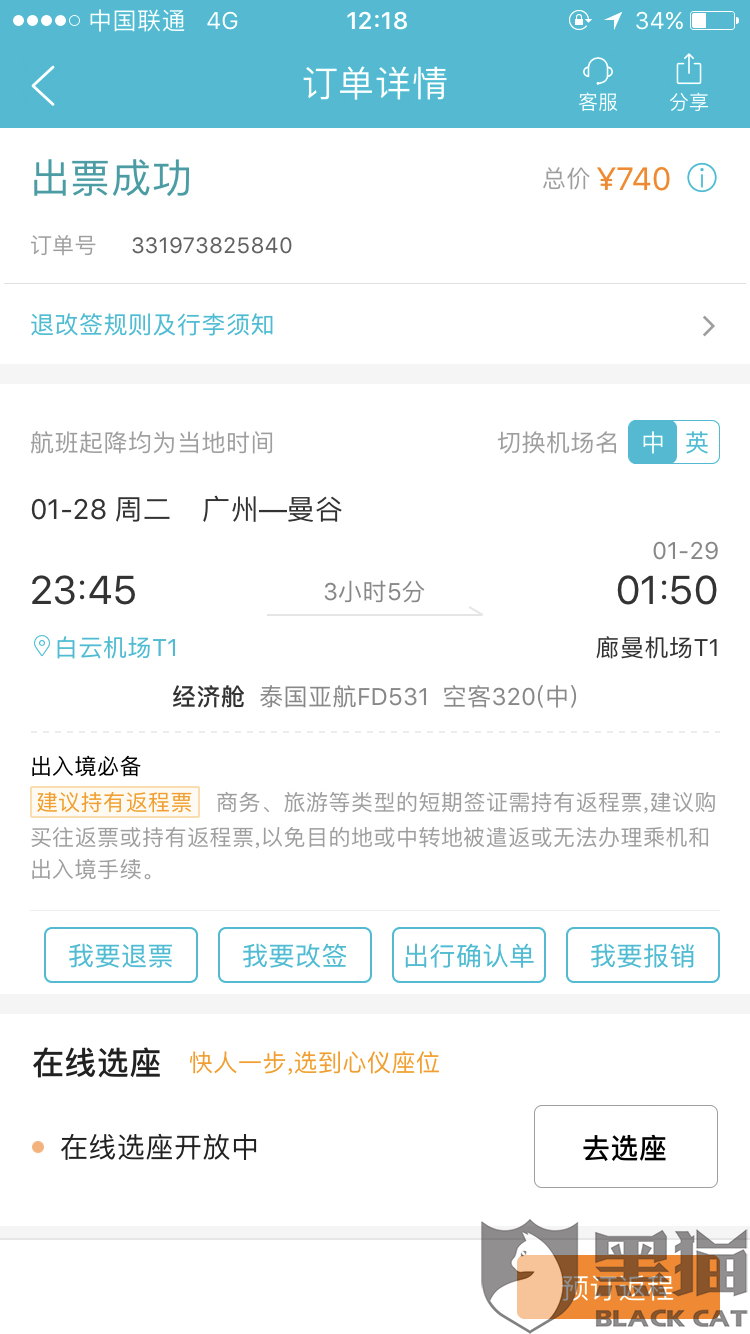View total price info icon
The image size is (750, 1334).
pos(702,179)
